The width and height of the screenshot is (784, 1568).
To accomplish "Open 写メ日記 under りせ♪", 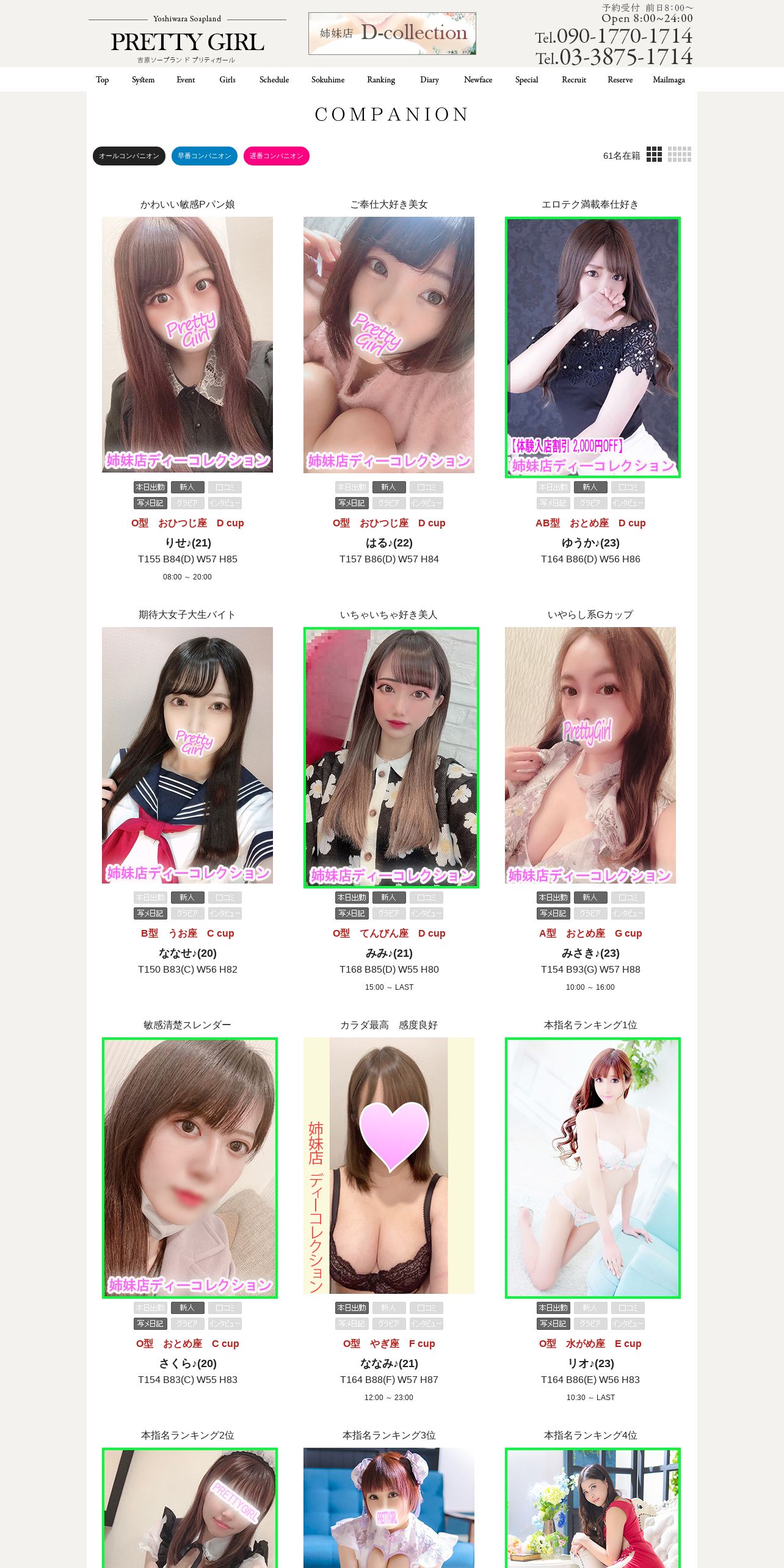I will tap(150, 503).
